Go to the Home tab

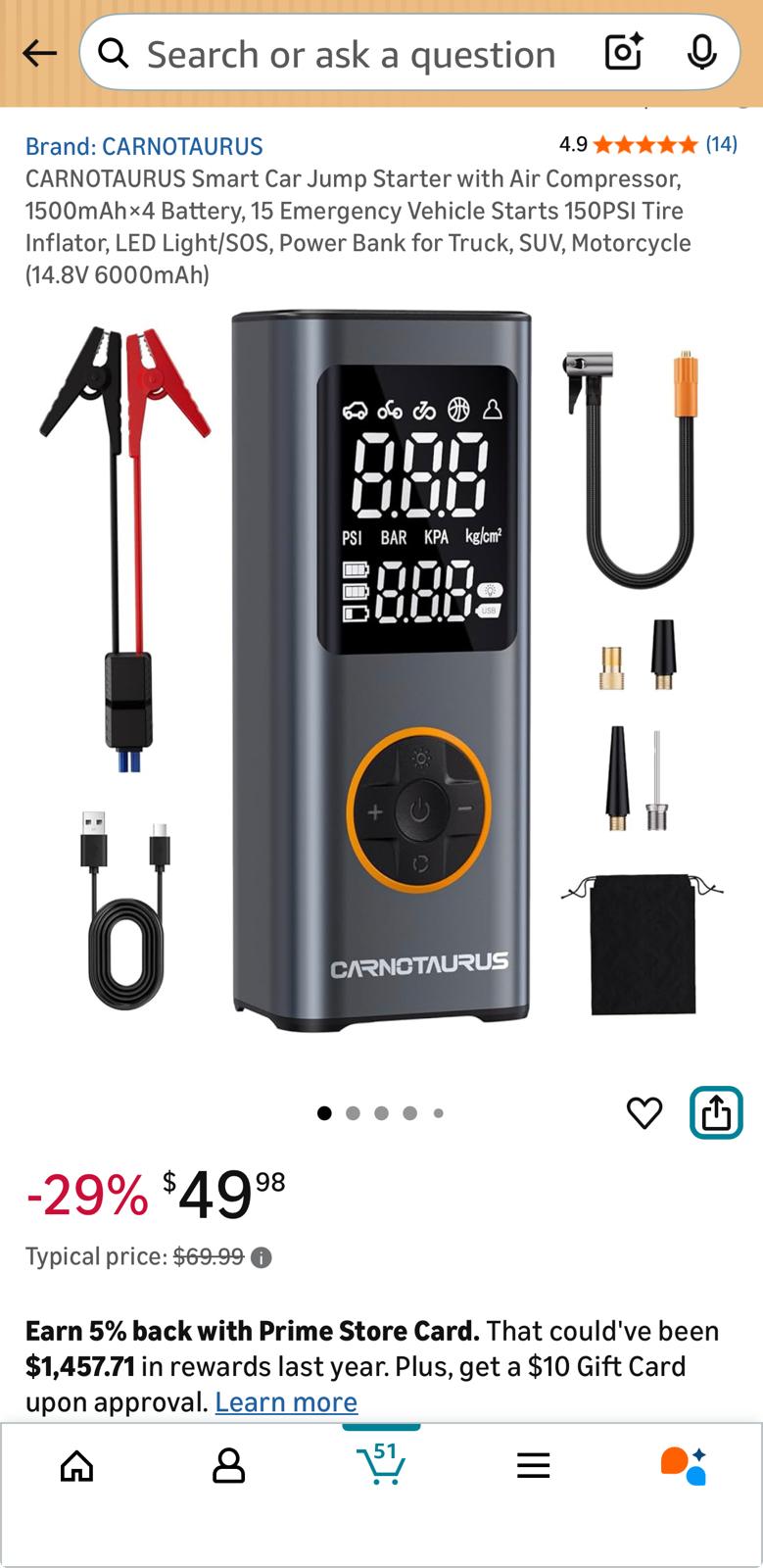(x=76, y=1466)
